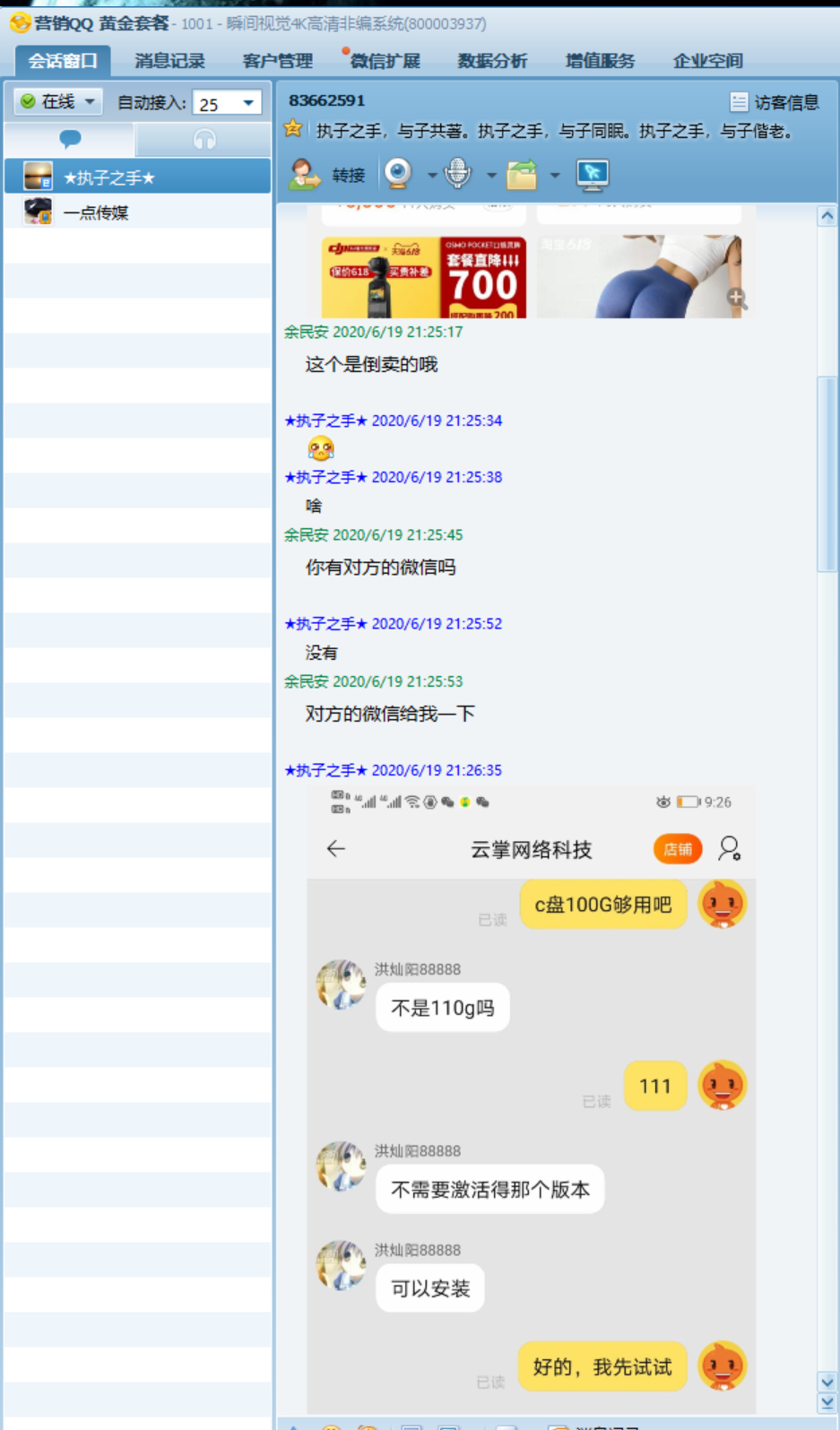Start remote desktop using the monitor icon
The width and height of the screenshot is (840, 1430).
click(593, 175)
